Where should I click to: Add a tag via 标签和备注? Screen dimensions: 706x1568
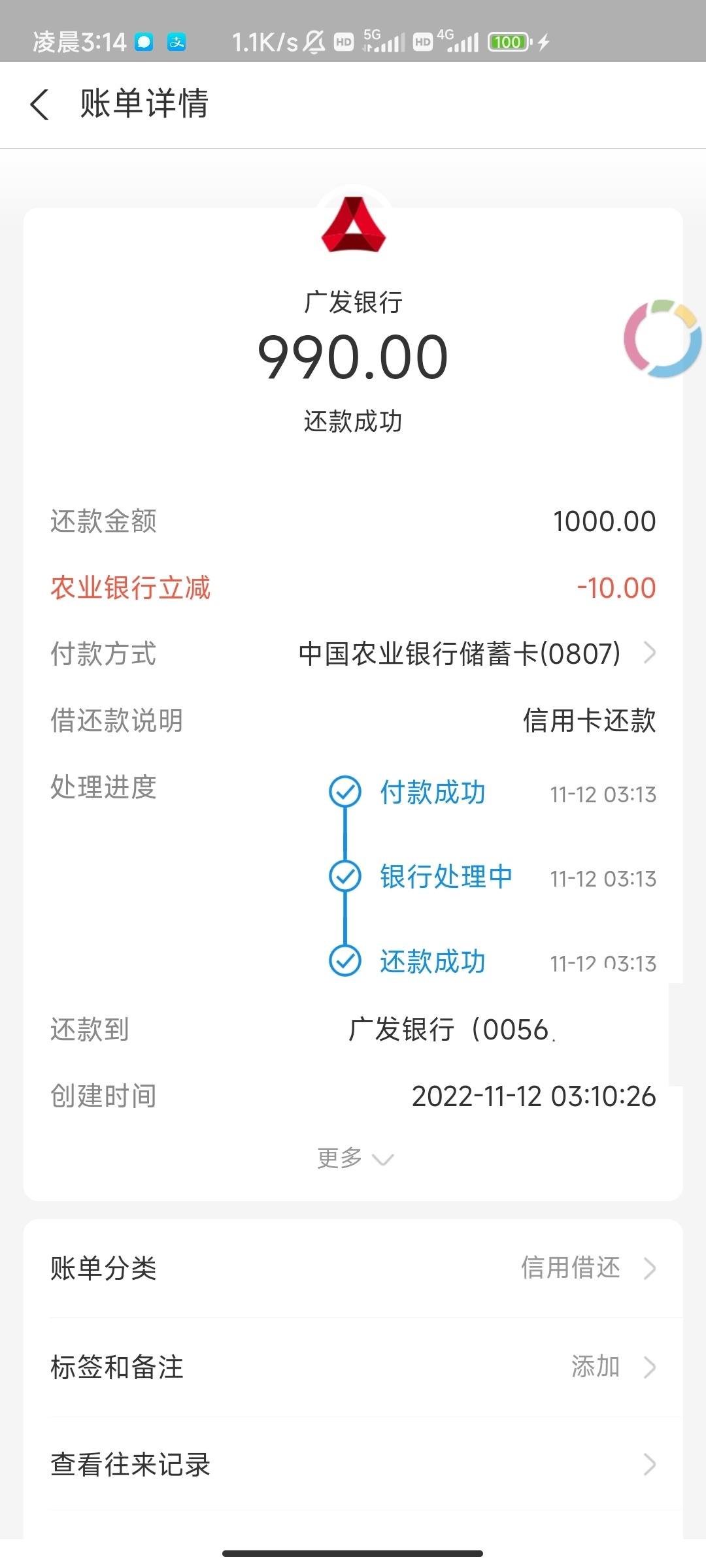click(x=353, y=1366)
